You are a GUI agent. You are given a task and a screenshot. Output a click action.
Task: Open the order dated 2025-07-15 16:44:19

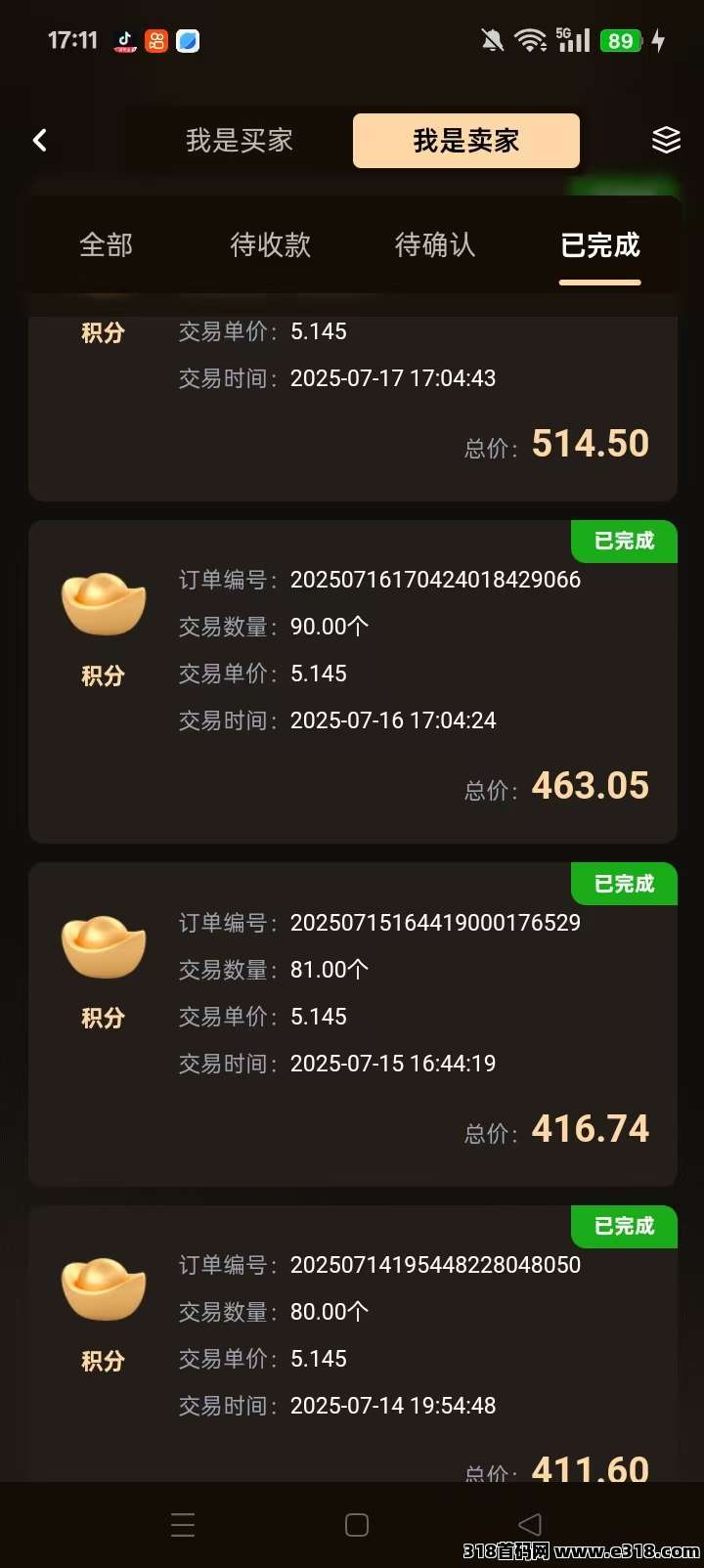click(x=353, y=1024)
